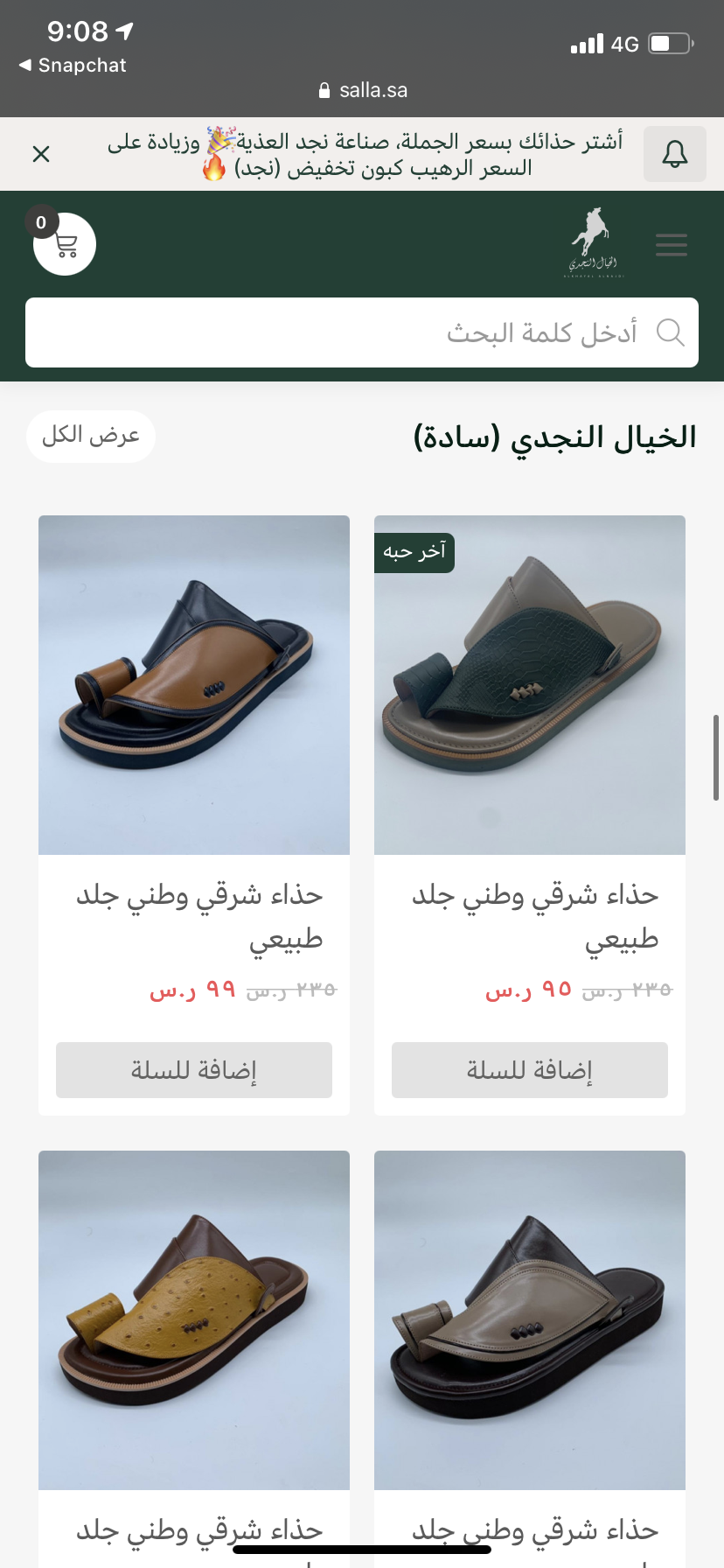Open the notifications bell
The width and height of the screenshot is (724, 1568).
coord(674,154)
